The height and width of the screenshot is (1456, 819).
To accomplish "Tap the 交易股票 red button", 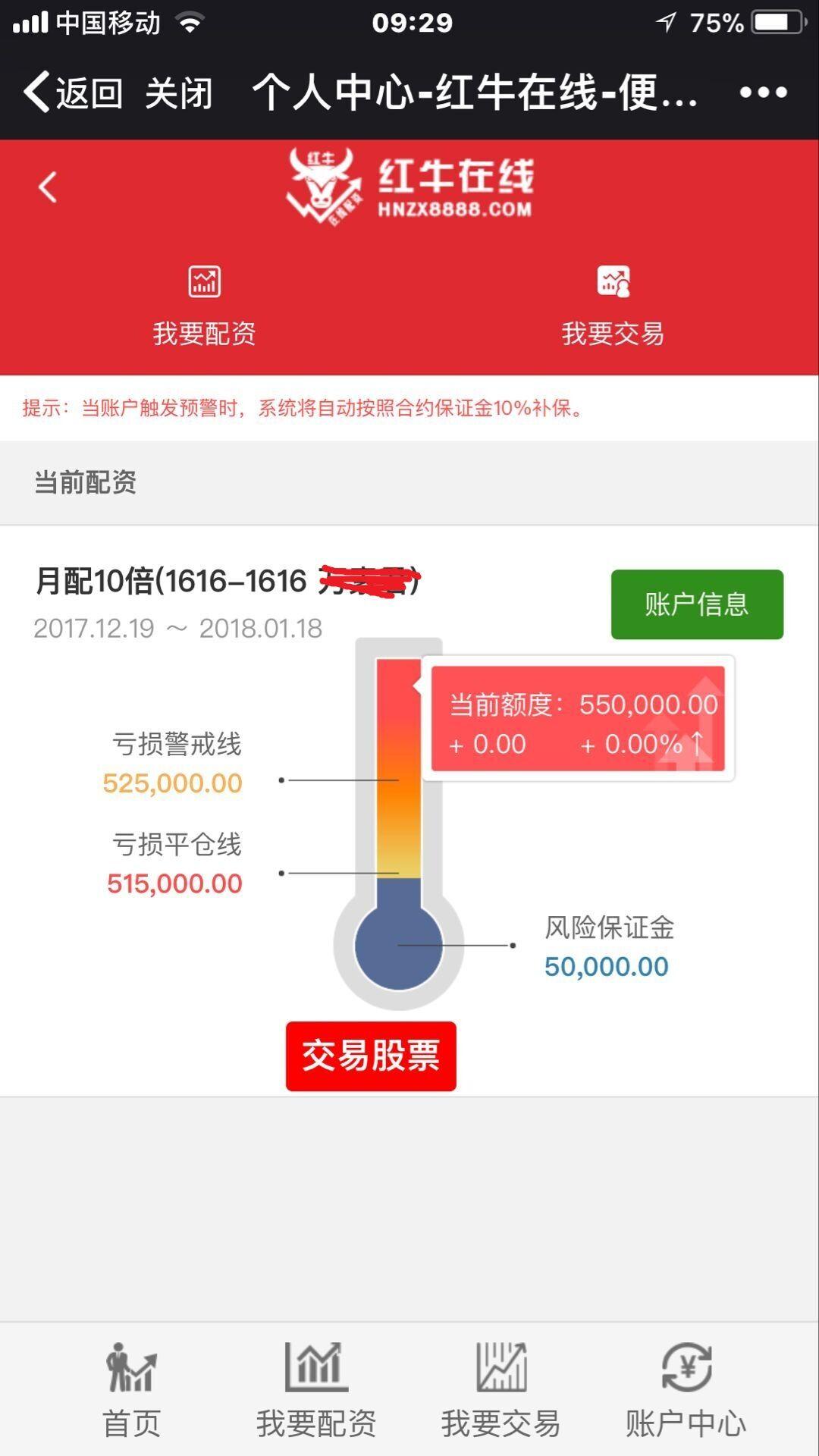I will [371, 1055].
